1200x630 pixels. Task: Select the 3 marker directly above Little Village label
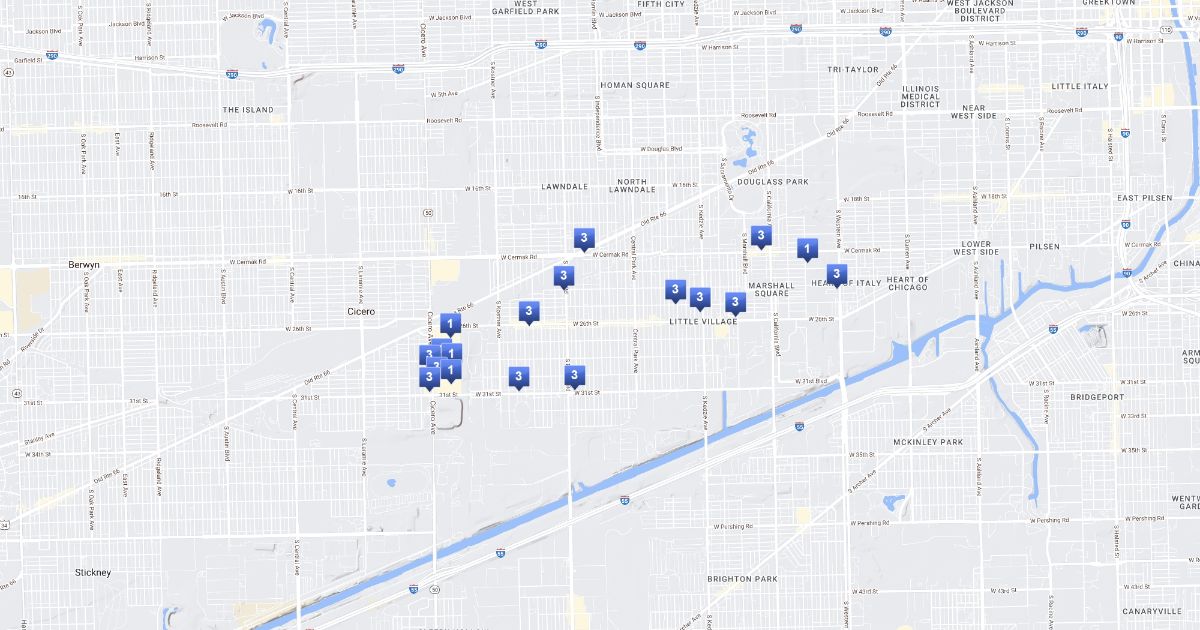tap(700, 298)
